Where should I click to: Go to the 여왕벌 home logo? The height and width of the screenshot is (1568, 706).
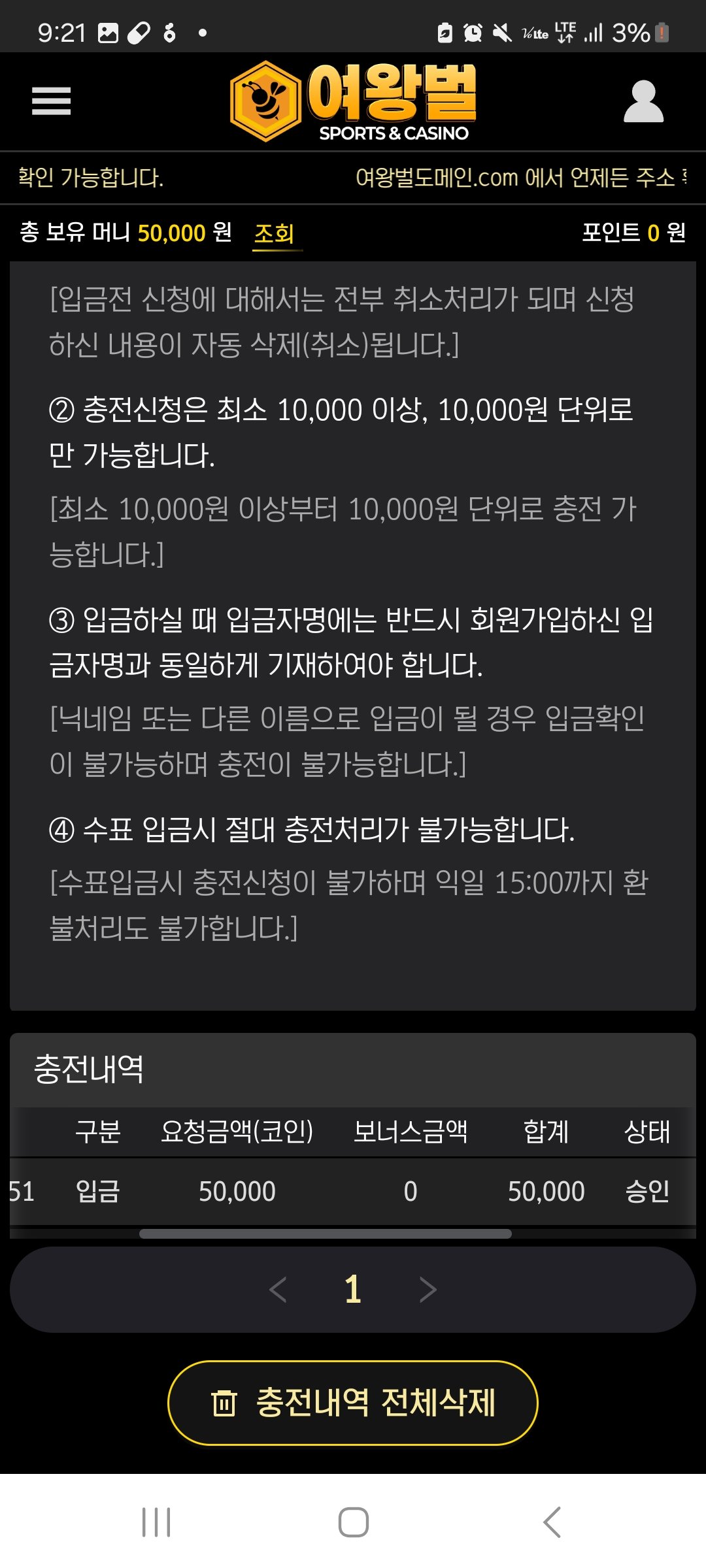pyautogui.click(x=354, y=101)
